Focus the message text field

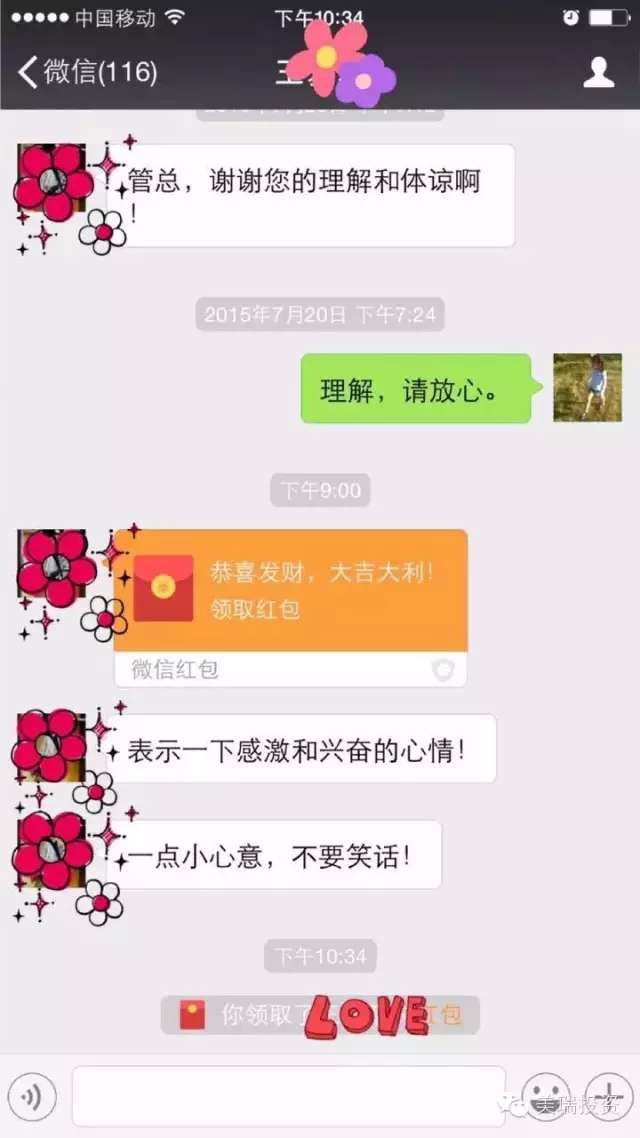click(288, 1097)
